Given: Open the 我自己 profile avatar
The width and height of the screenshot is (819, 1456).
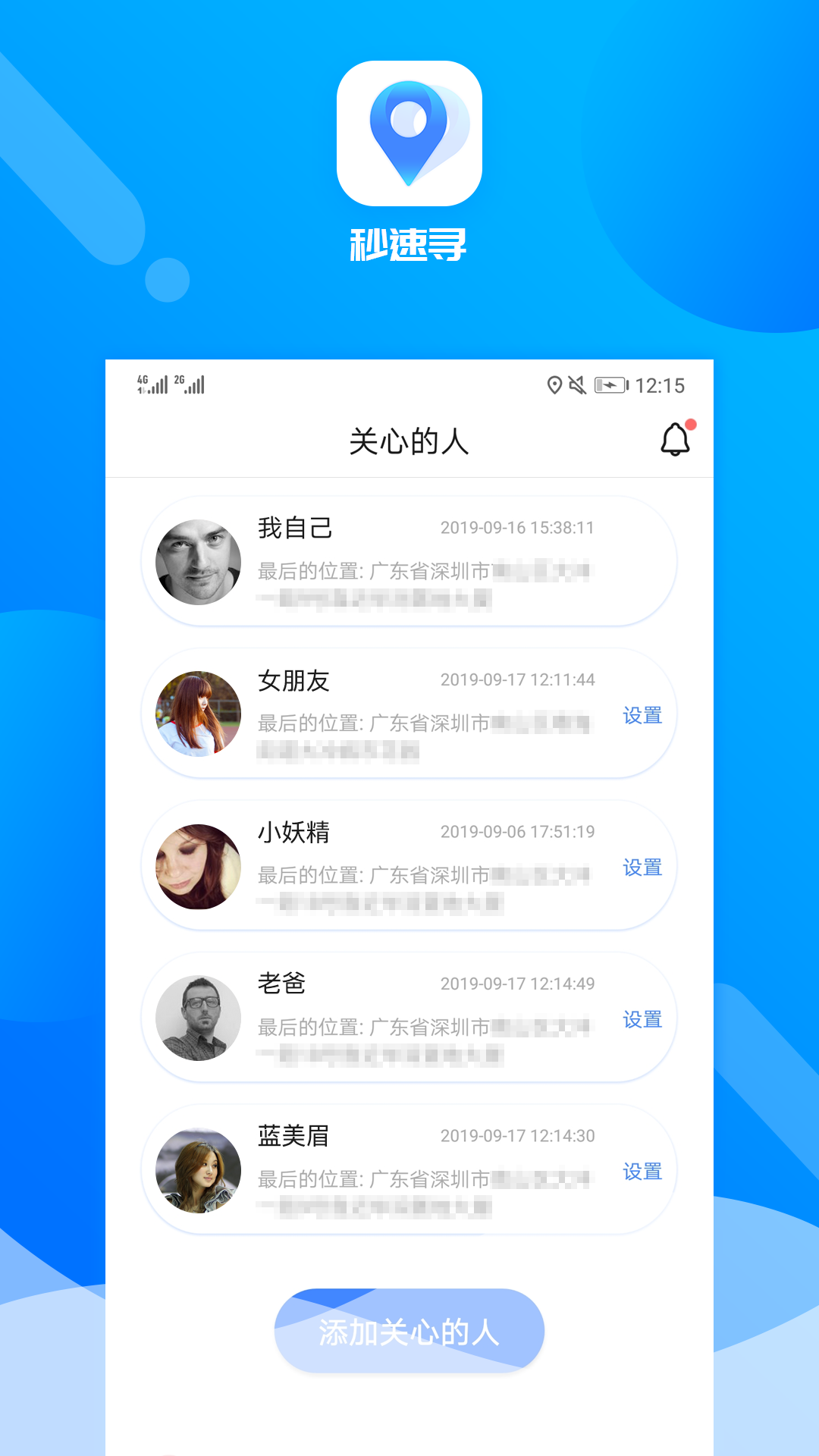Looking at the screenshot, I should click(x=198, y=562).
